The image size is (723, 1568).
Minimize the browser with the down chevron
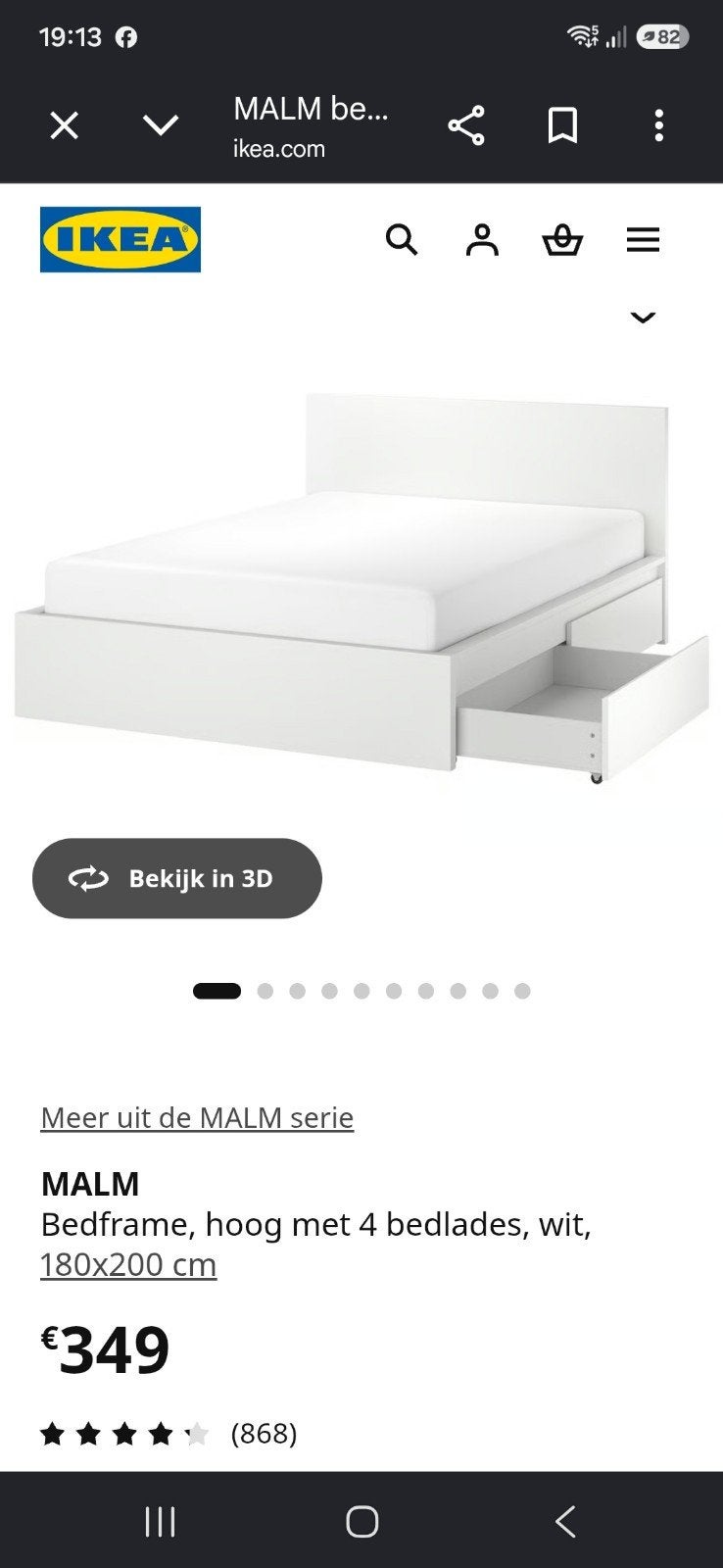pos(161,125)
